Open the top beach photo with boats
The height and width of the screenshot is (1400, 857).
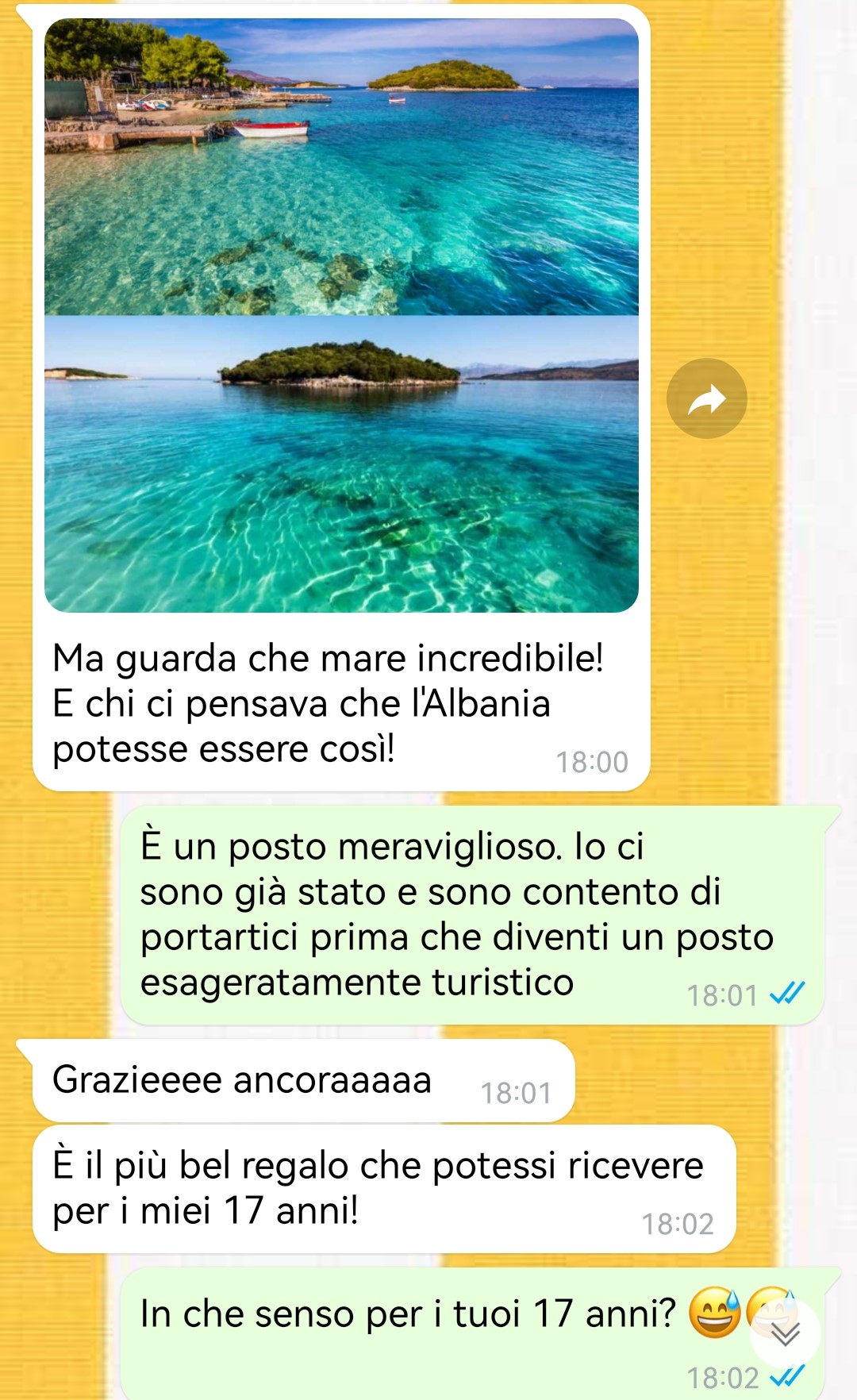[341, 167]
